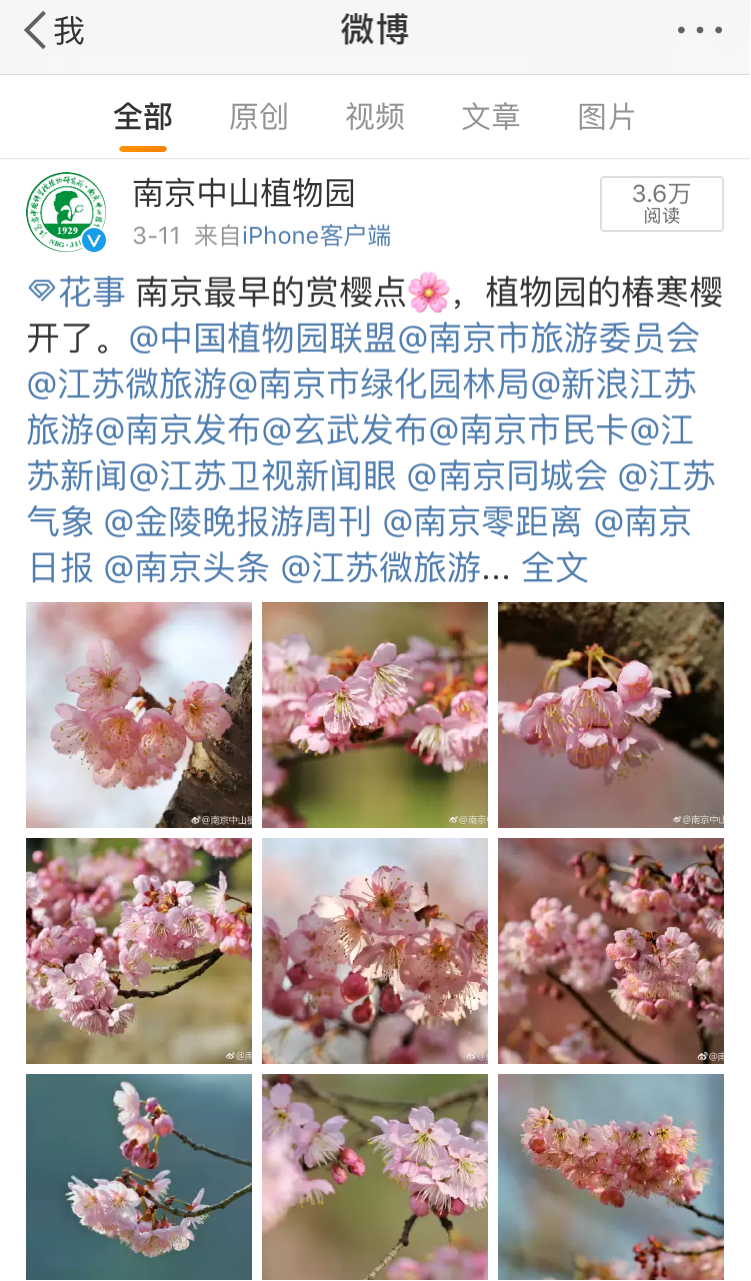View the center photo of the grid
Viewport: 751px width, 1281px height.
375,951
